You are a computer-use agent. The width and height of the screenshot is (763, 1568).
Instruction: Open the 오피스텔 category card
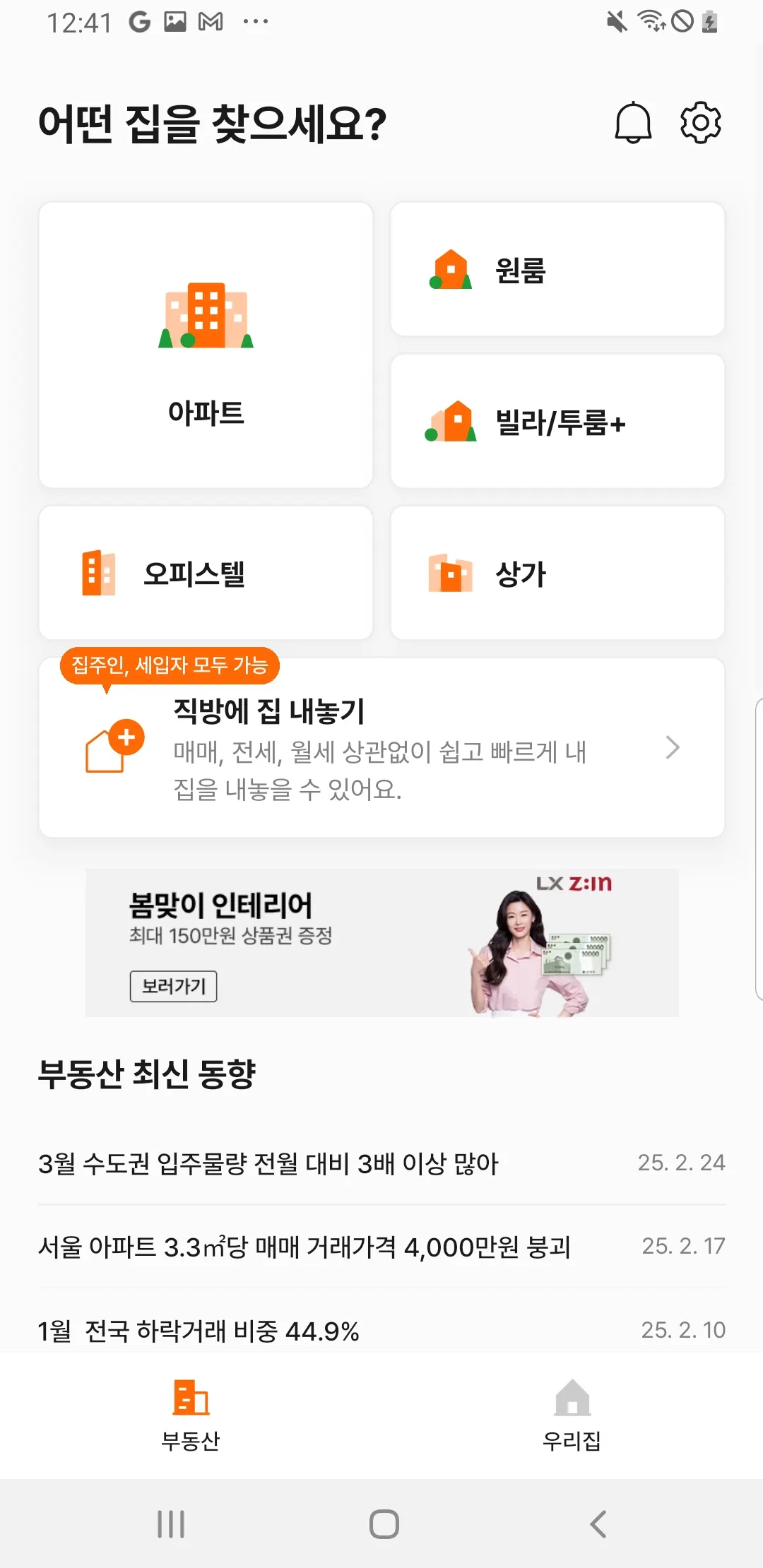(206, 573)
